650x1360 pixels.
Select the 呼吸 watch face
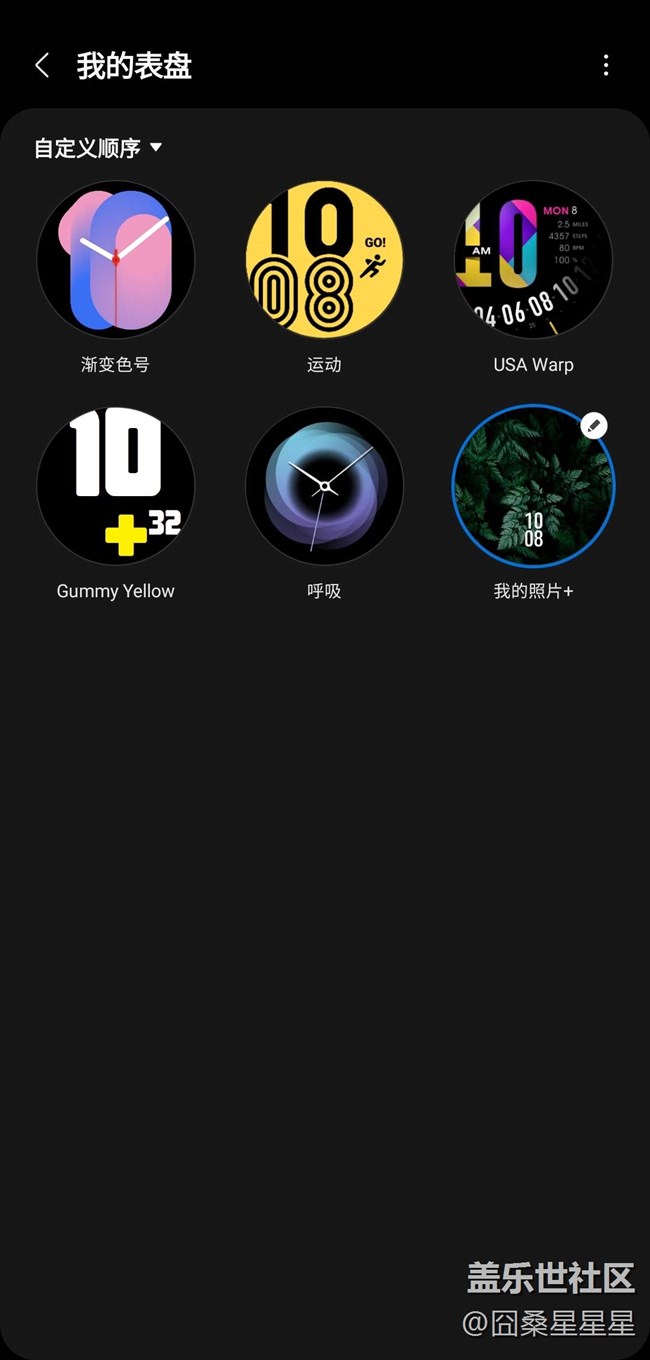(324, 487)
